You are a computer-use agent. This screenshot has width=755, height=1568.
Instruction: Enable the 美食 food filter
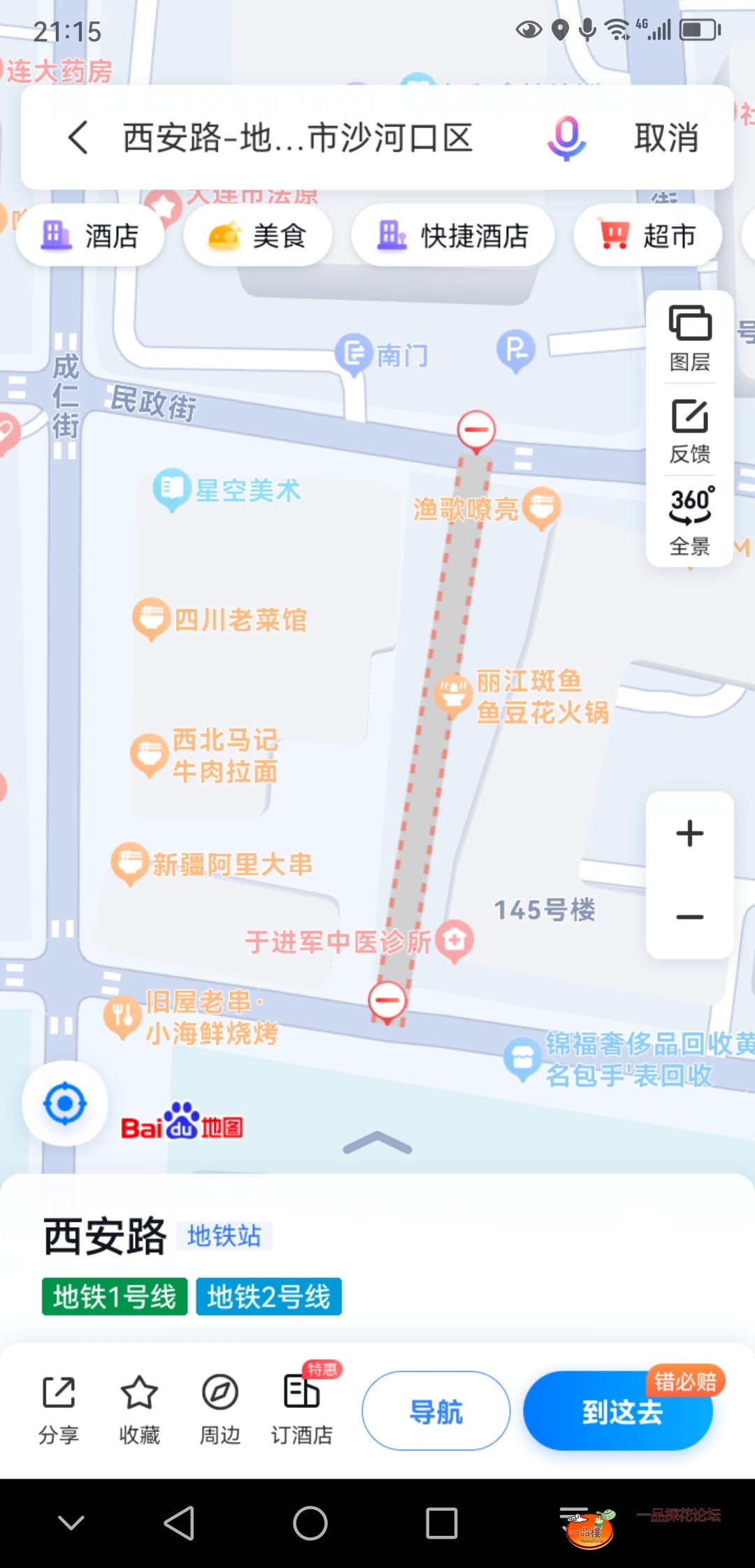click(x=257, y=235)
